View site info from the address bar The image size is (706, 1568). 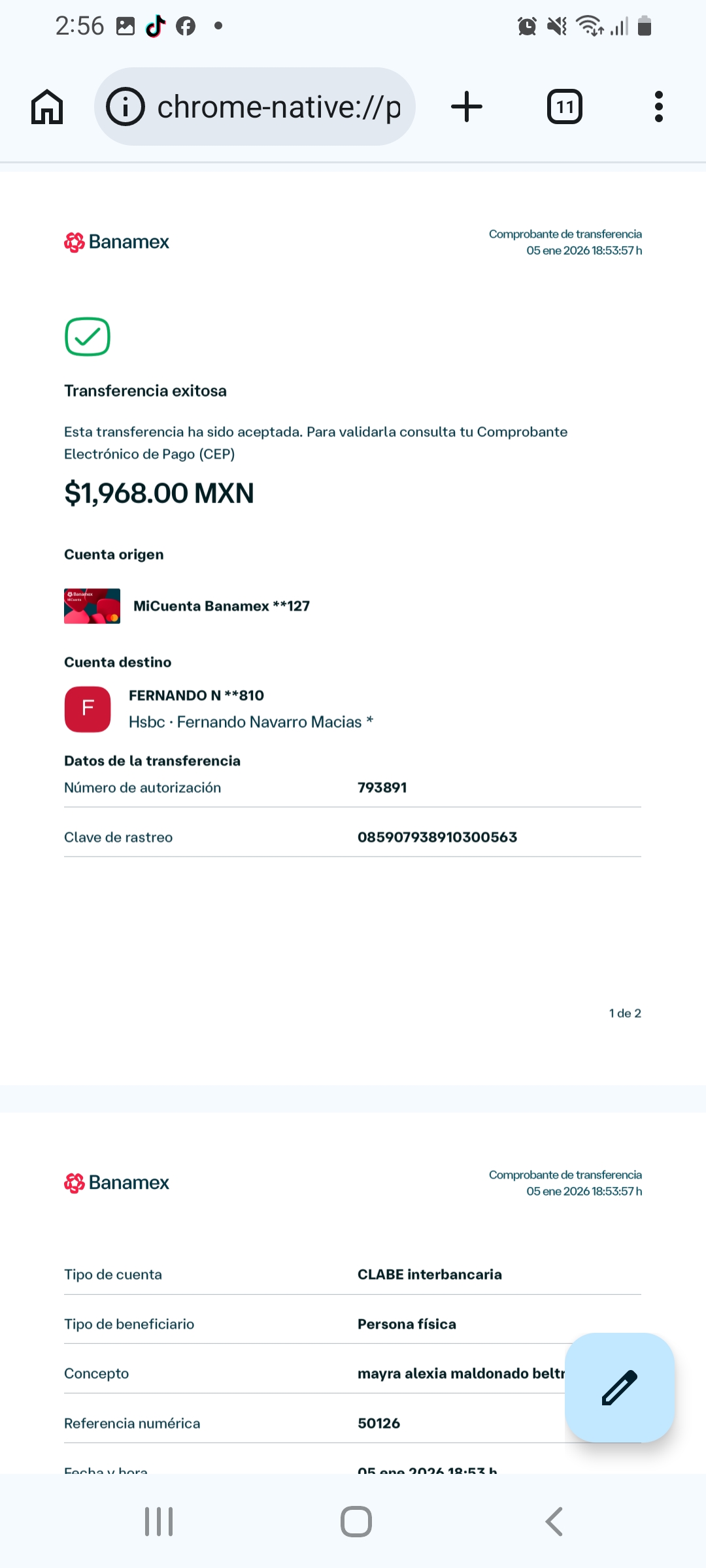tap(125, 106)
